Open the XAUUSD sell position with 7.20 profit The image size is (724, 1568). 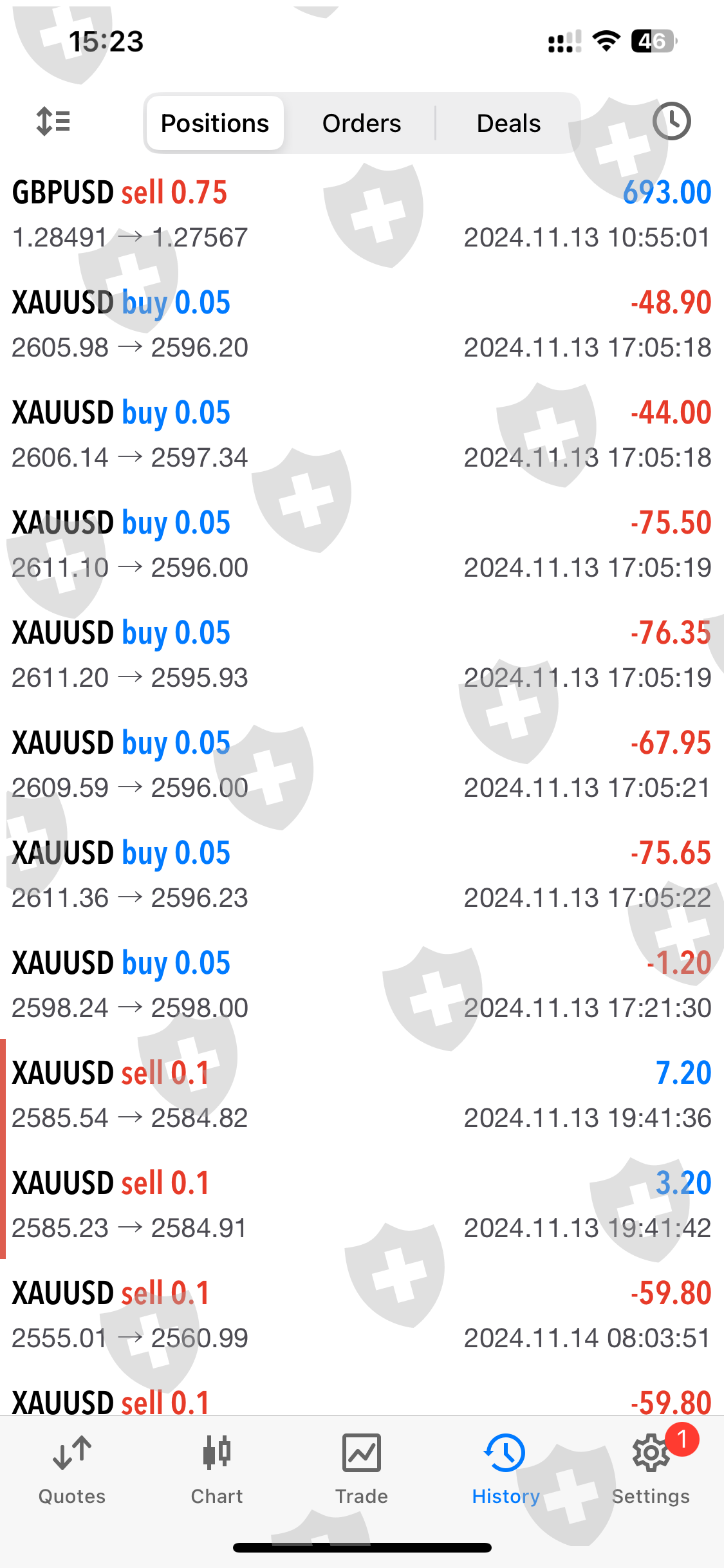[362, 1095]
